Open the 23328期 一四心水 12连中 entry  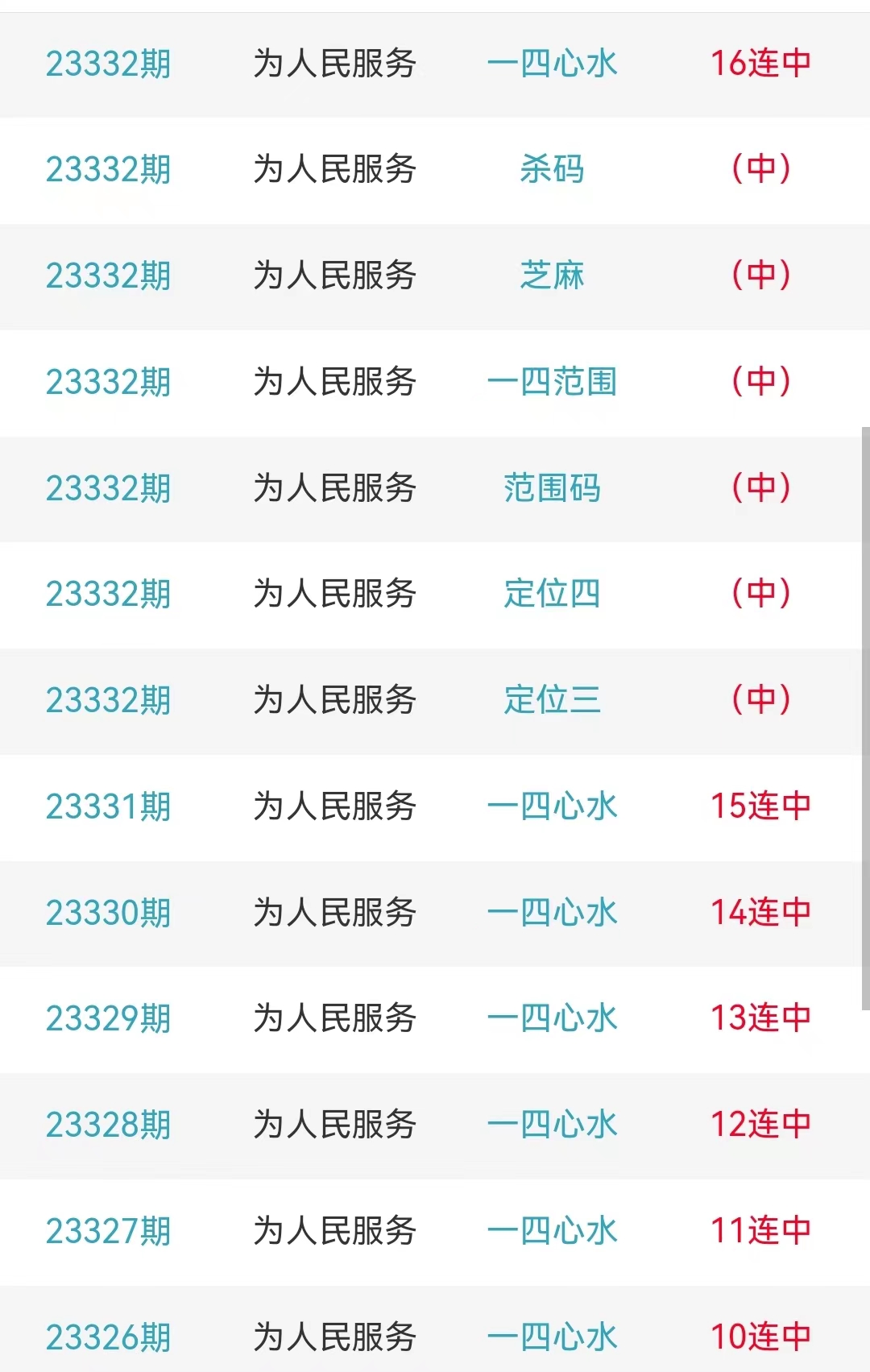coord(435,1125)
